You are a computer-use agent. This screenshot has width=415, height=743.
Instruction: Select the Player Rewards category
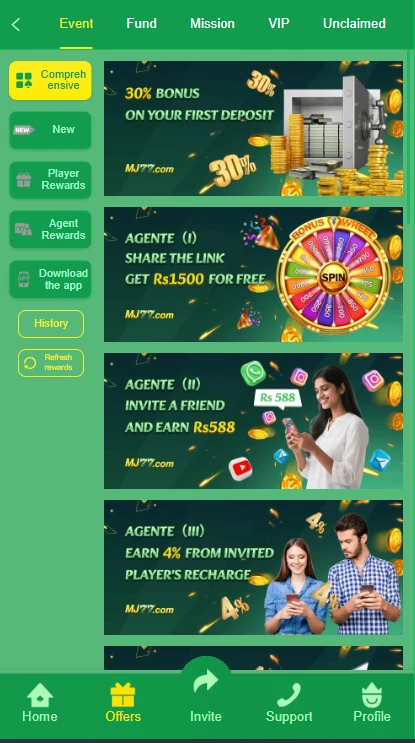pos(50,180)
